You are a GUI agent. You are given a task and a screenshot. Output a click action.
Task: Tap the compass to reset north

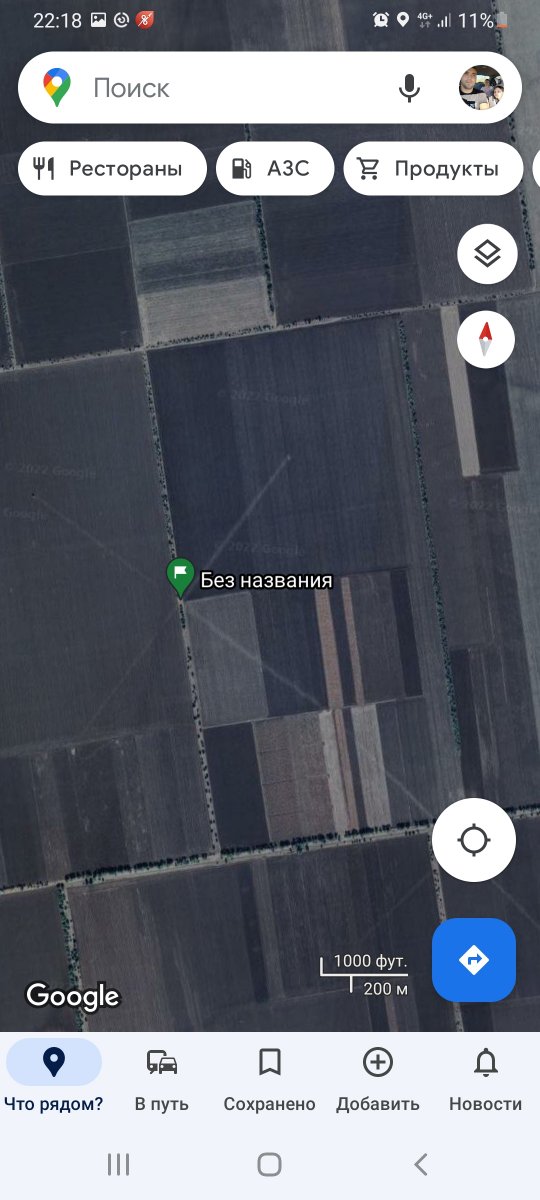pyautogui.click(x=486, y=339)
